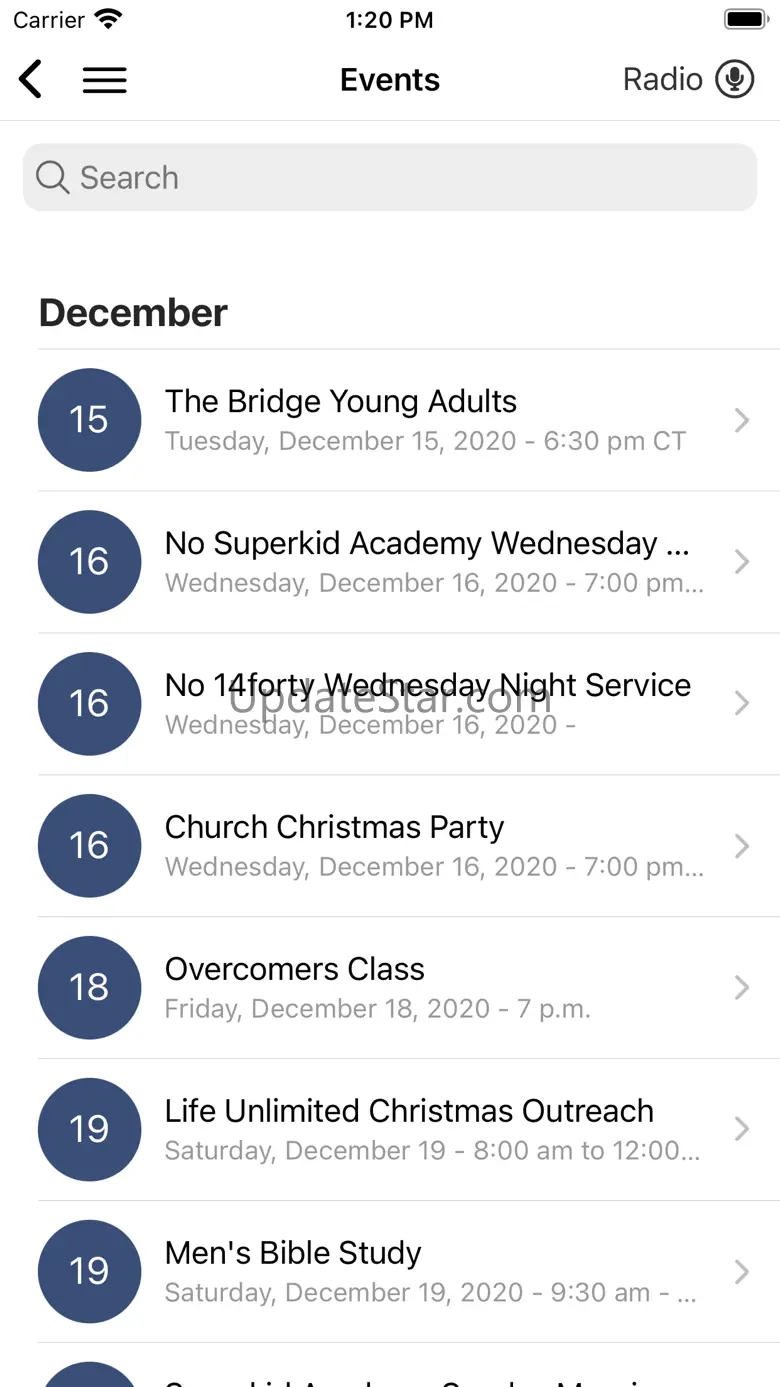Go back using the arrow

tap(31, 79)
